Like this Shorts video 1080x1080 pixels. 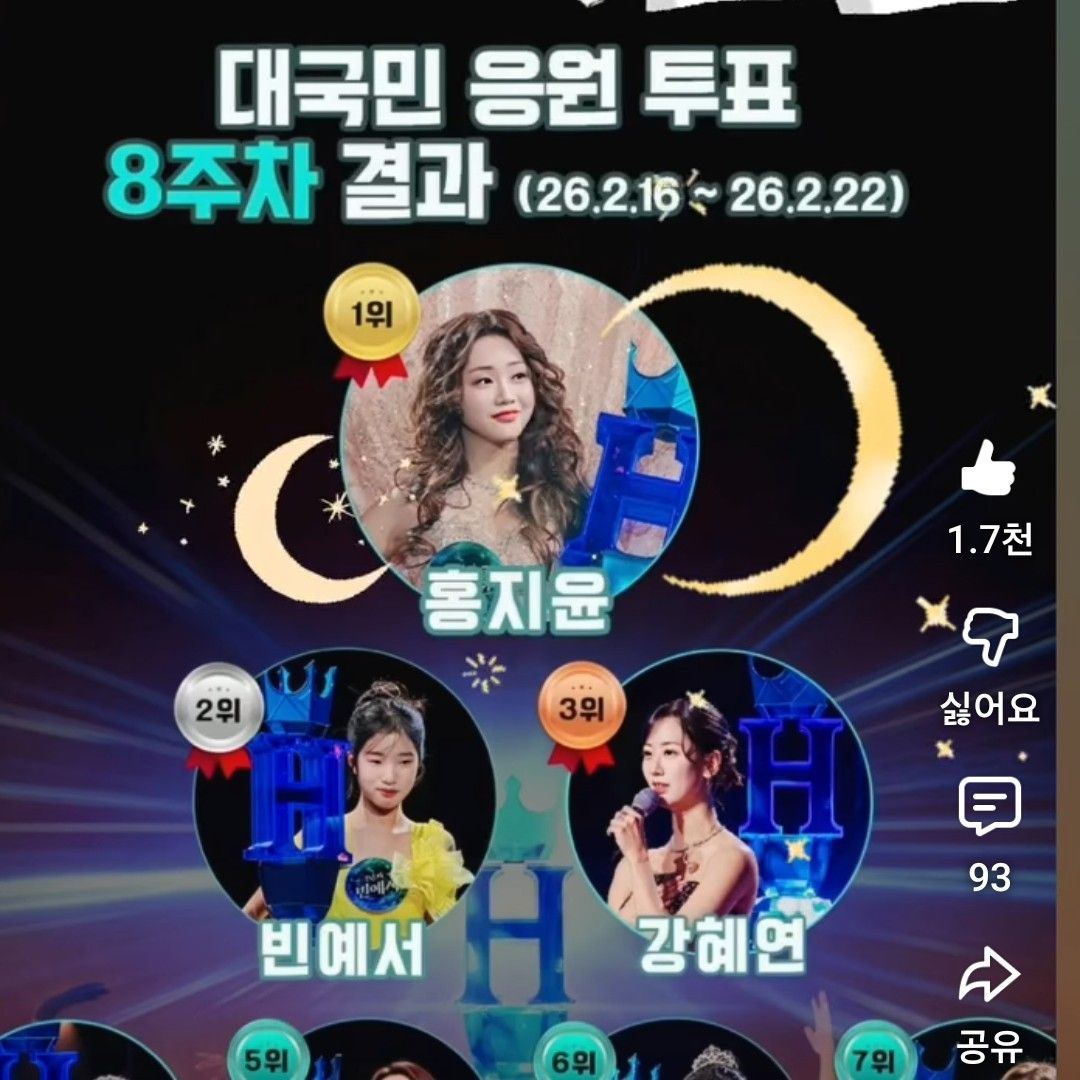988,470
